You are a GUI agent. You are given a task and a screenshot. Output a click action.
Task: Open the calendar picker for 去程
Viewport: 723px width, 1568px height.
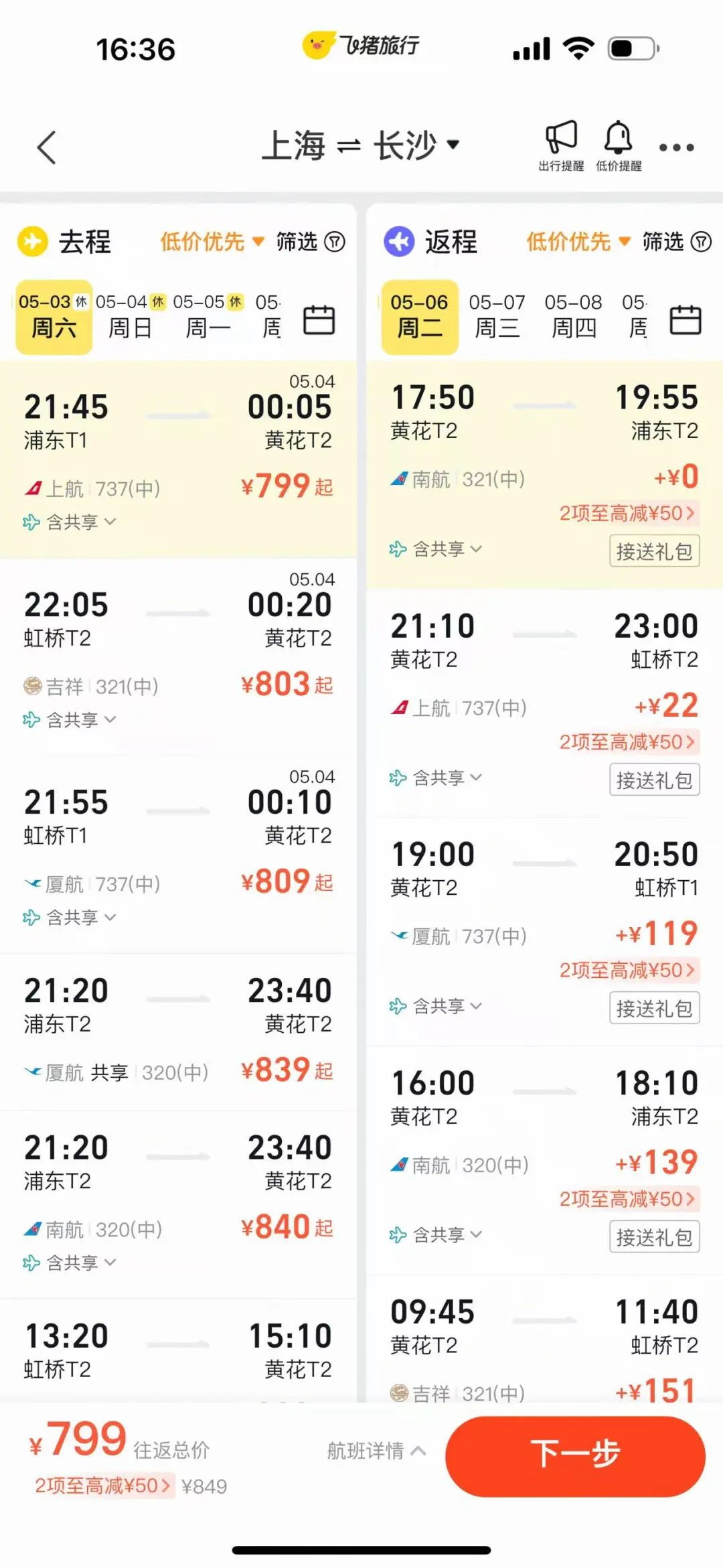pyautogui.click(x=319, y=319)
